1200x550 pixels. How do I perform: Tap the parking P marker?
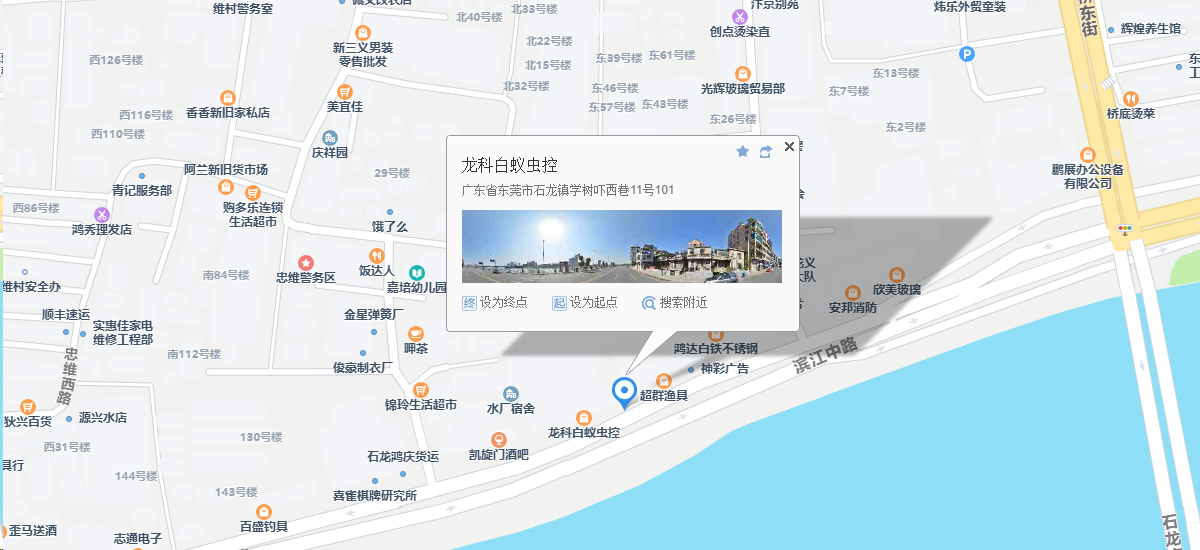tap(966, 55)
